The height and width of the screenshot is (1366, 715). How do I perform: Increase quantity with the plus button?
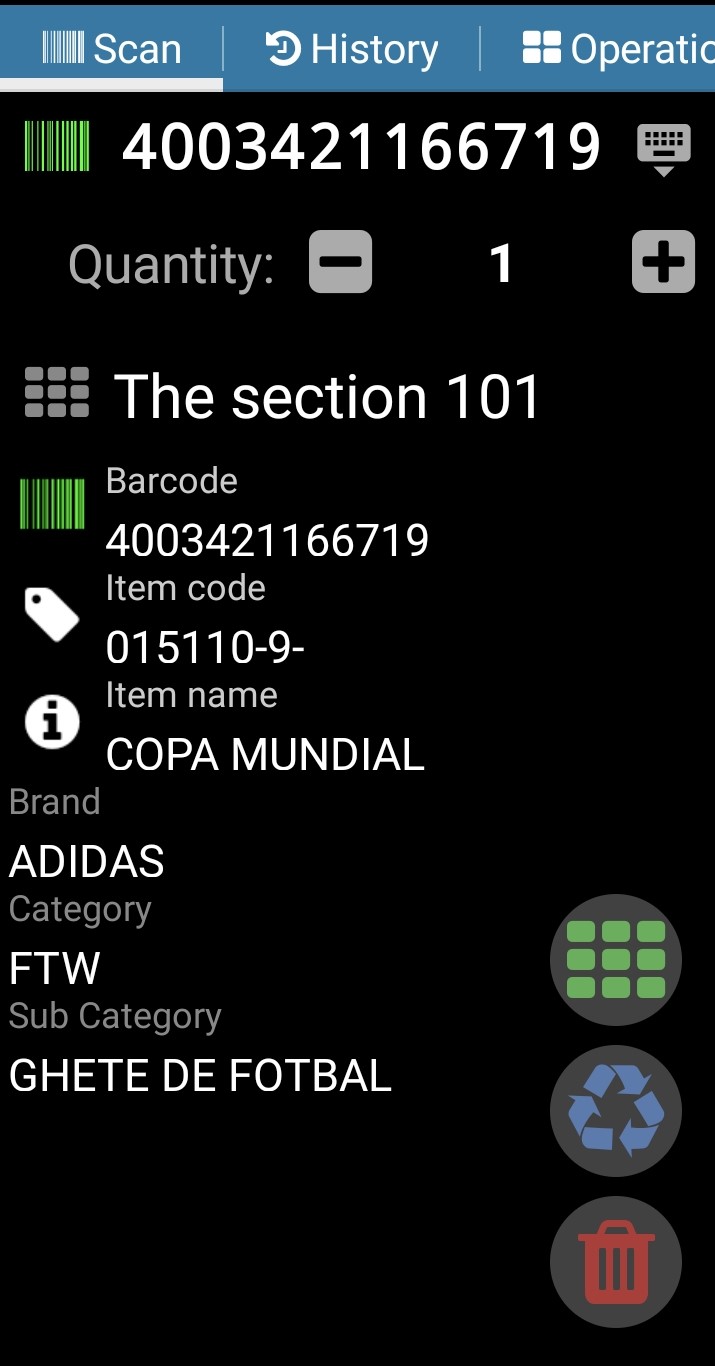coord(663,262)
